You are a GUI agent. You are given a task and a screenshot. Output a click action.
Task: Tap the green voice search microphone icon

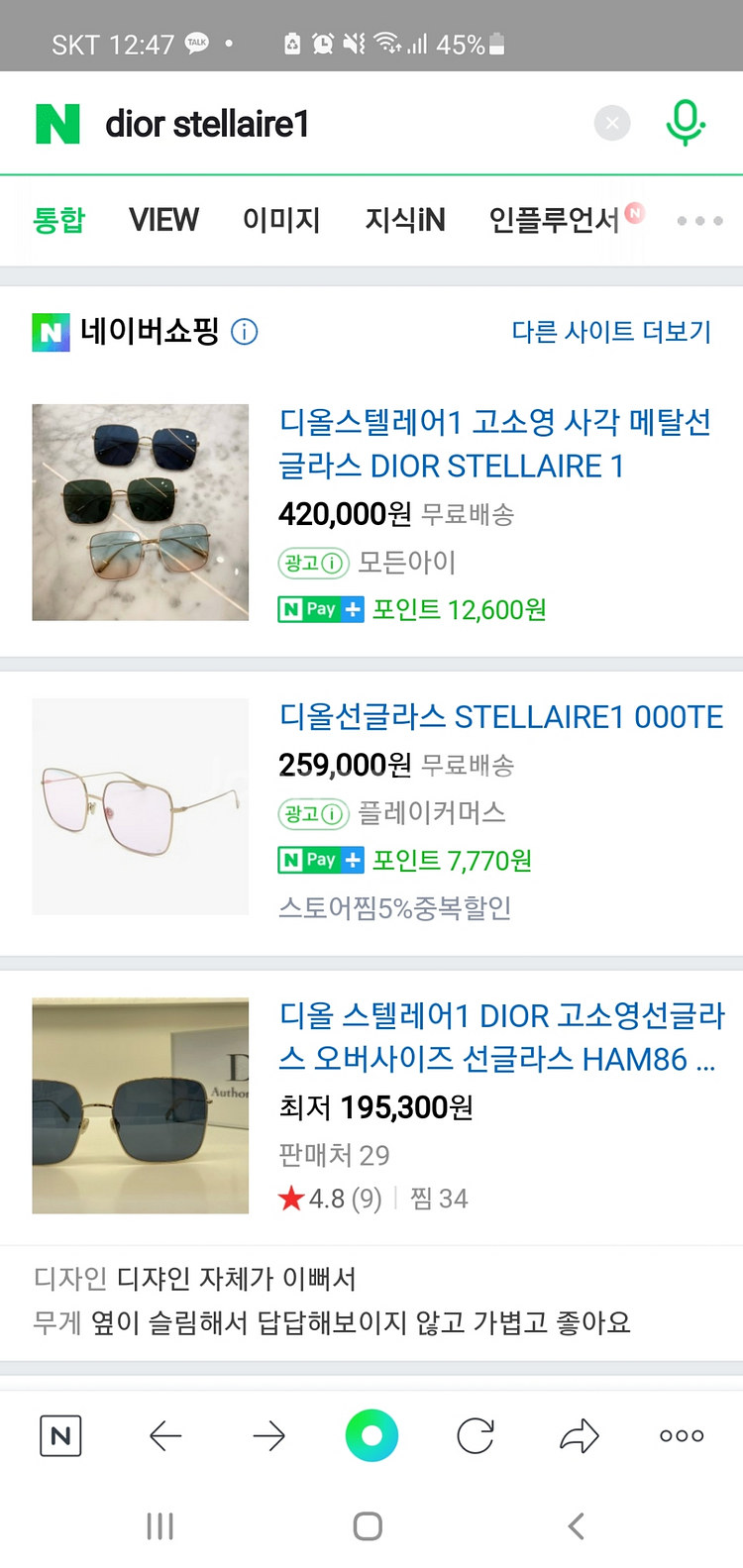685,123
